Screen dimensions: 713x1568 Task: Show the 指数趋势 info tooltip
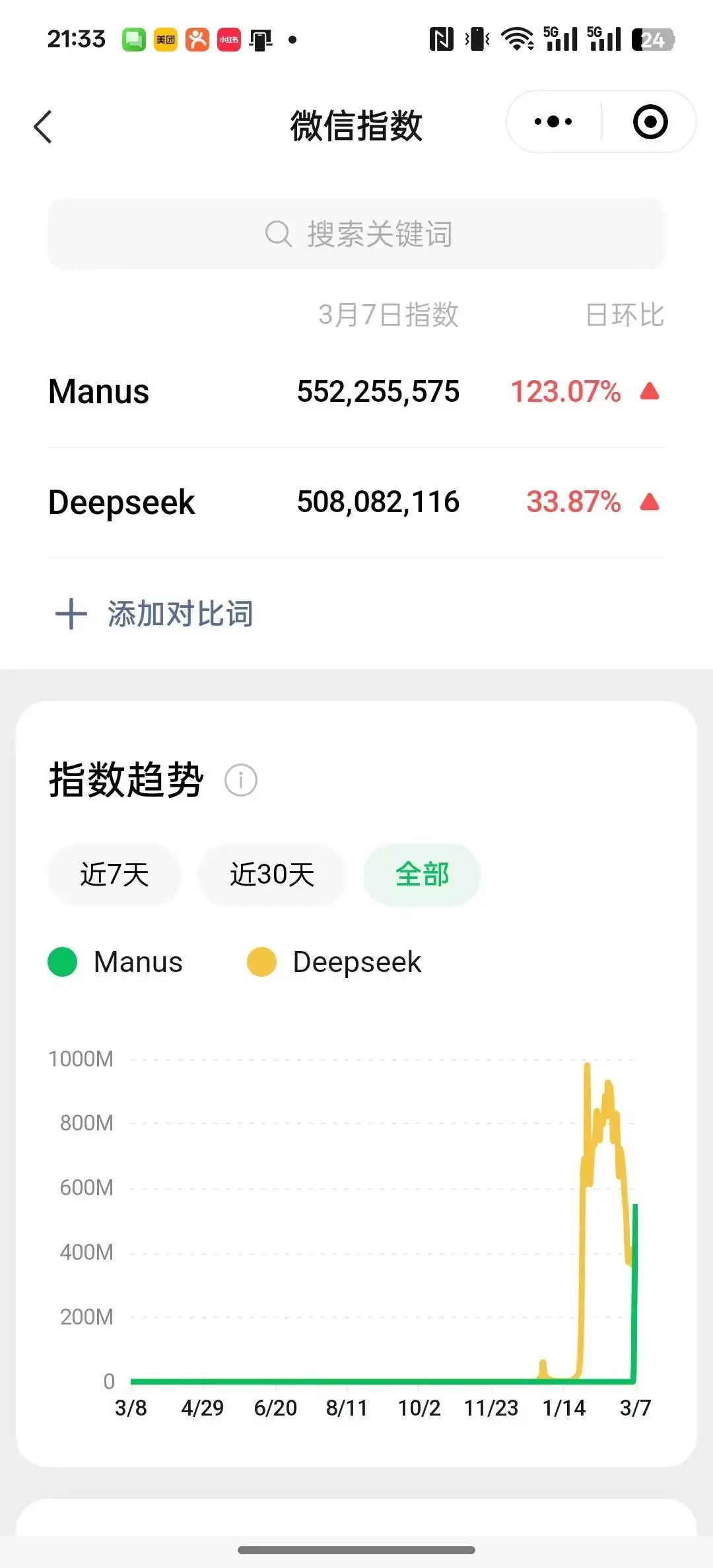(x=240, y=780)
